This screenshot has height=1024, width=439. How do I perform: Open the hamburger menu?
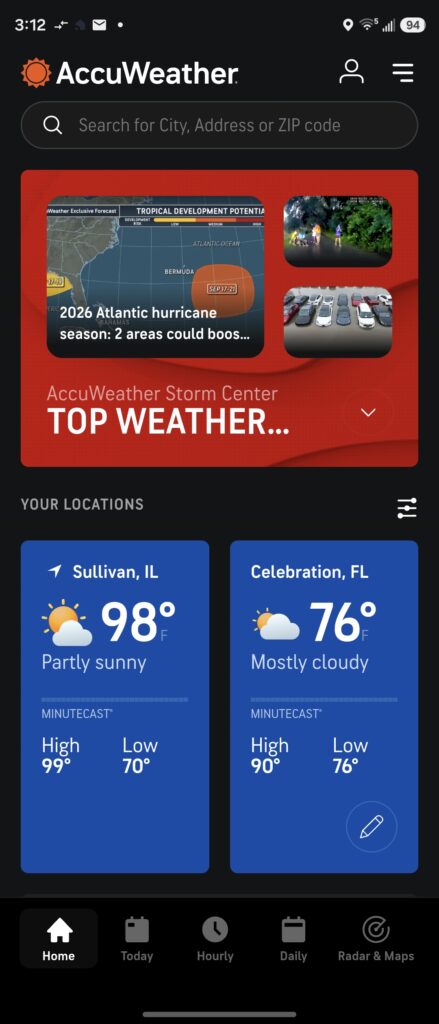coord(403,72)
